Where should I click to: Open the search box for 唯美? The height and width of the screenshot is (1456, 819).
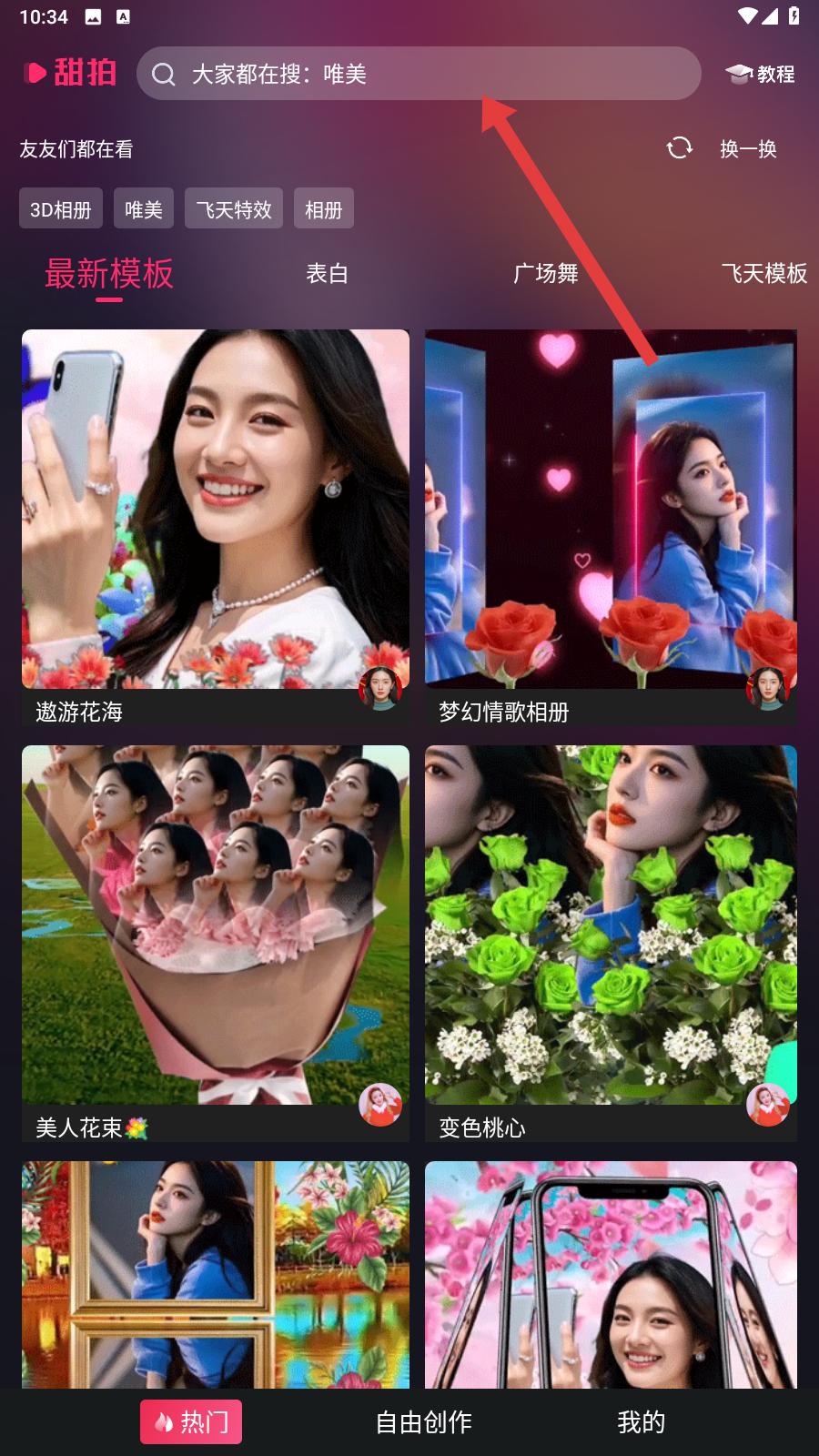(x=419, y=74)
